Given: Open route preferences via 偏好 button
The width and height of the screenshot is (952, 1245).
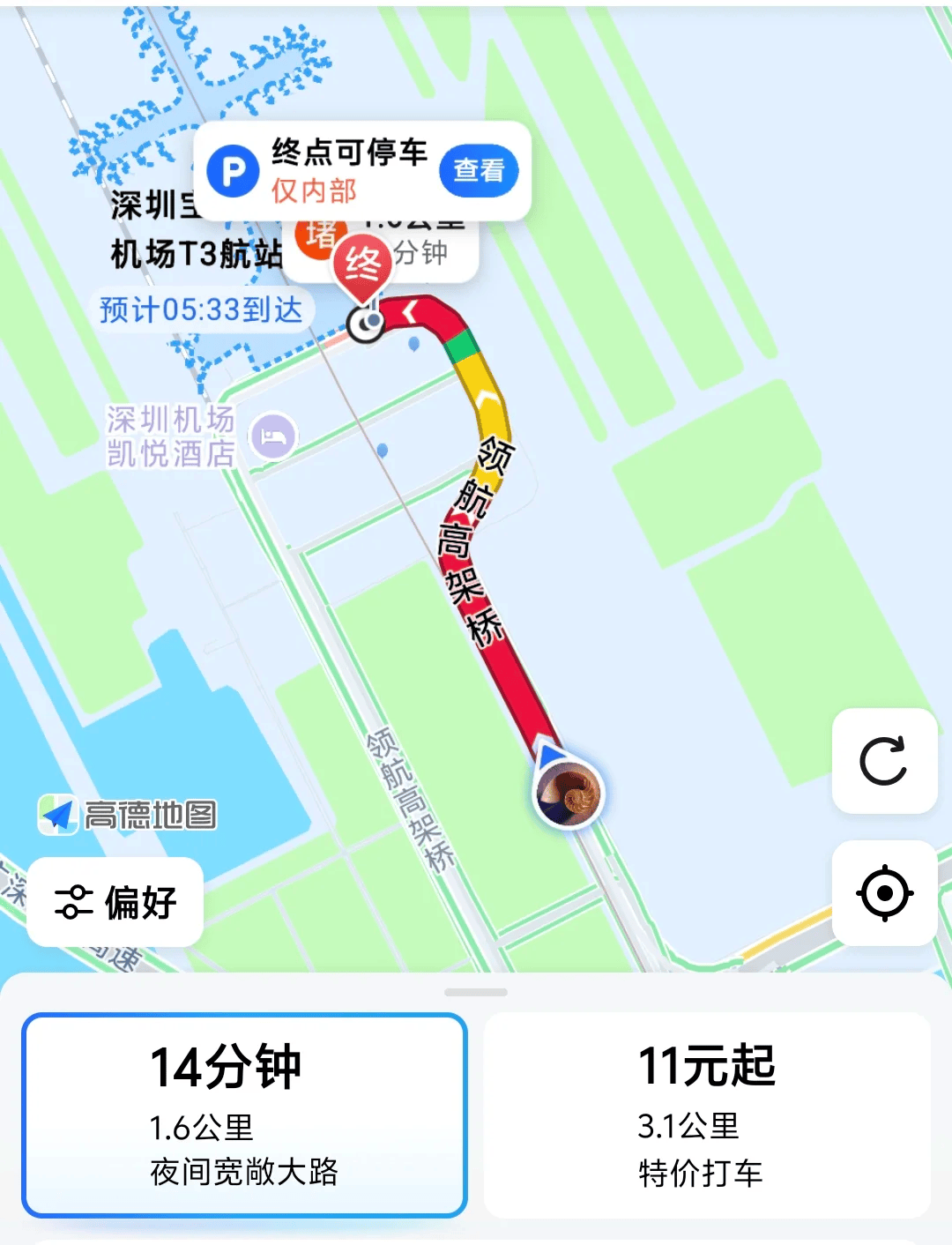Looking at the screenshot, I should pyautogui.click(x=115, y=901).
